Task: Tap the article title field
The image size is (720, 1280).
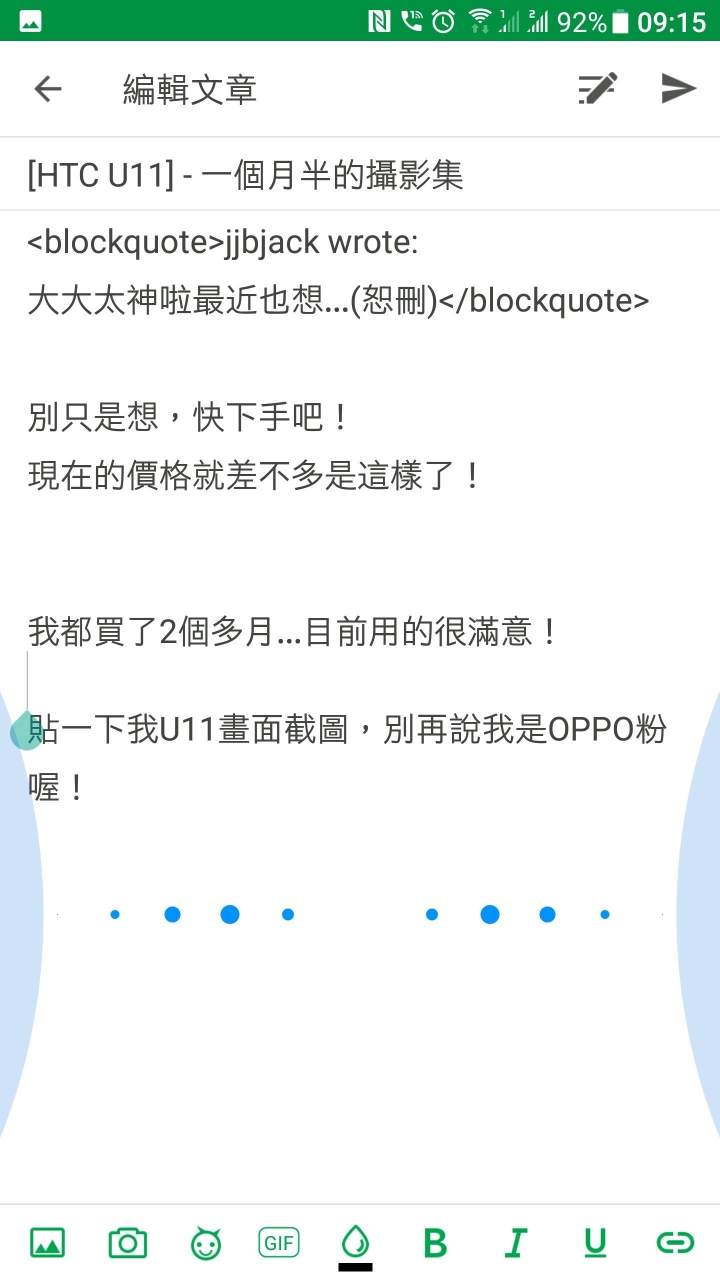Action: tap(360, 176)
